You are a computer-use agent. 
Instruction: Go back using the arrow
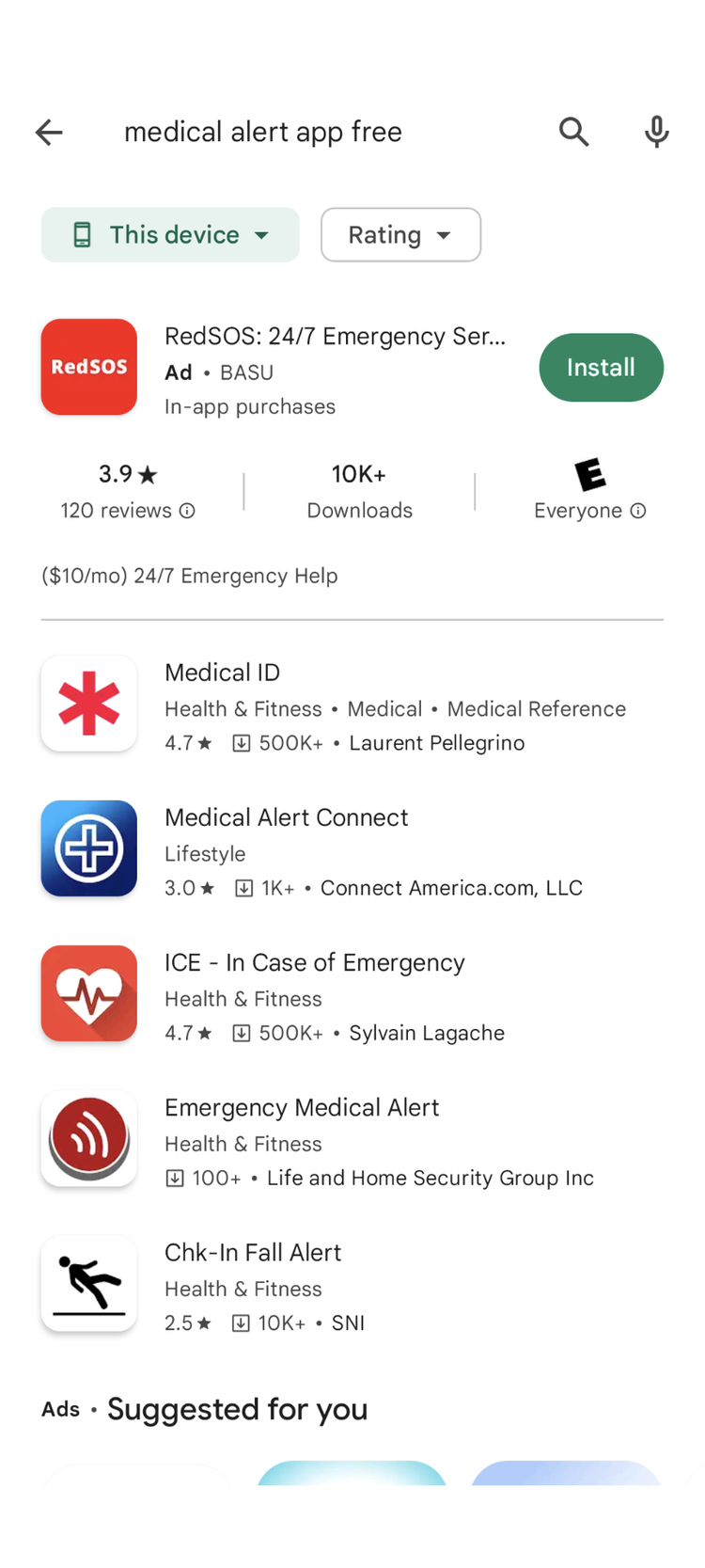tap(49, 133)
